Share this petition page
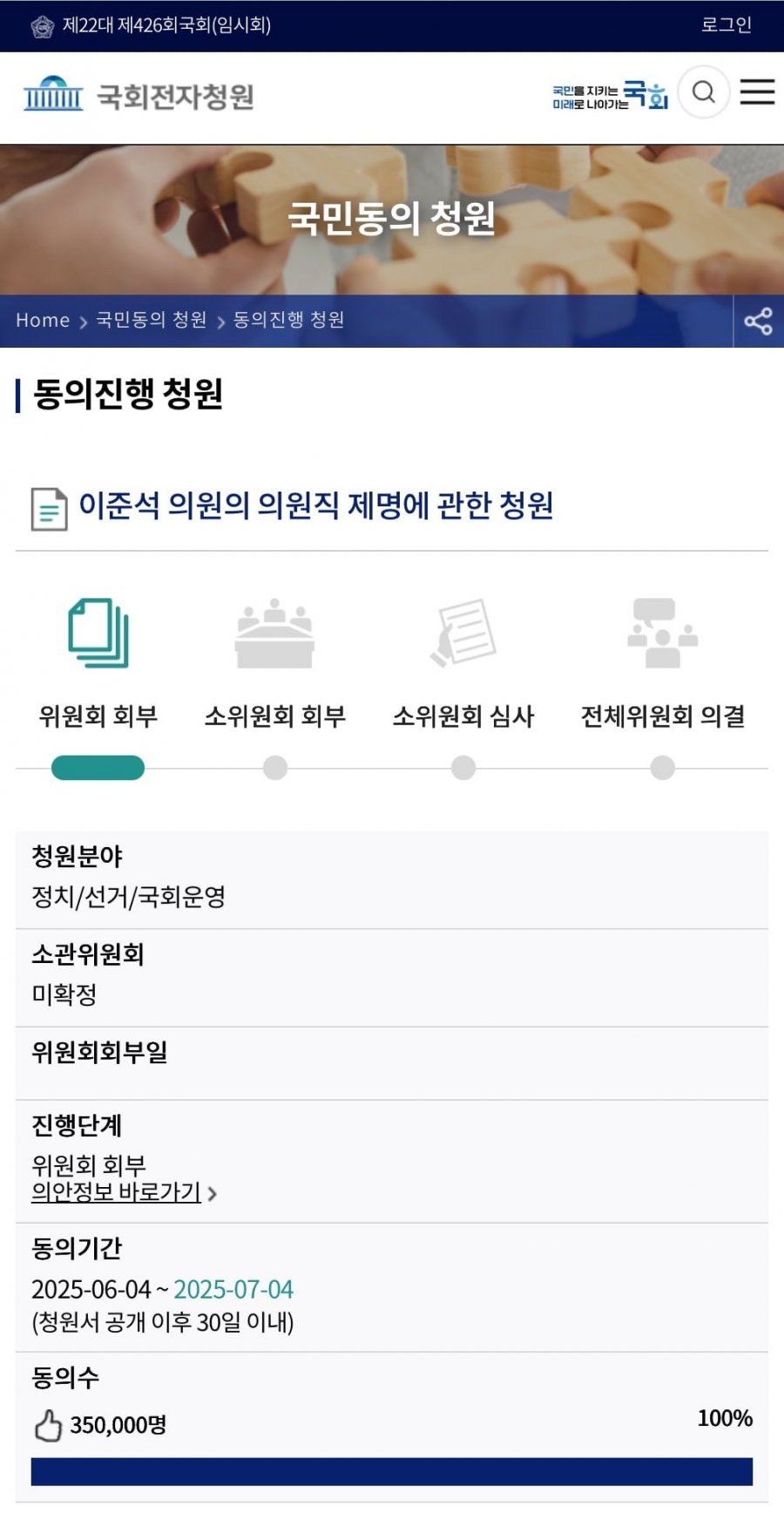784x1513 pixels. click(x=758, y=321)
